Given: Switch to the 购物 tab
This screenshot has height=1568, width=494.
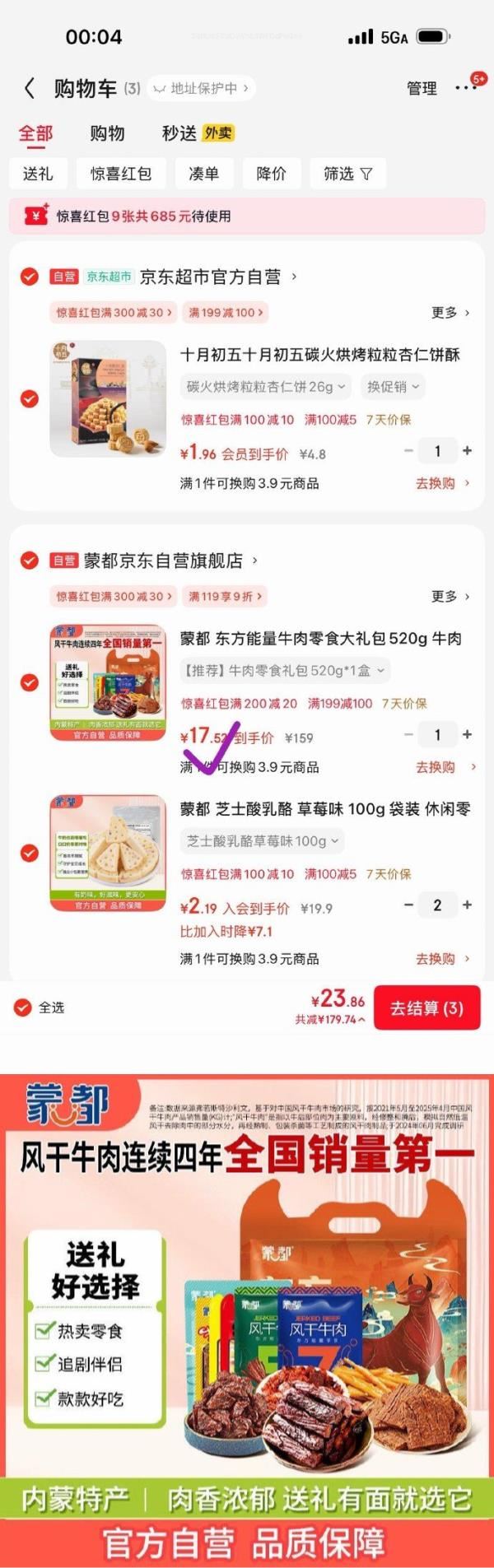Looking at the screenshot, I should [x=107, y=133].
